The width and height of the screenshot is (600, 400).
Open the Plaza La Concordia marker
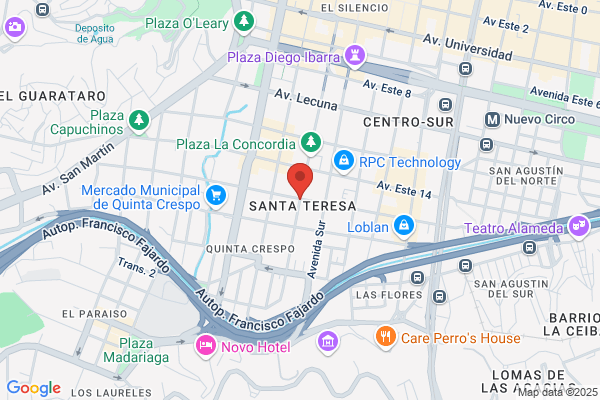coord(311,143)
